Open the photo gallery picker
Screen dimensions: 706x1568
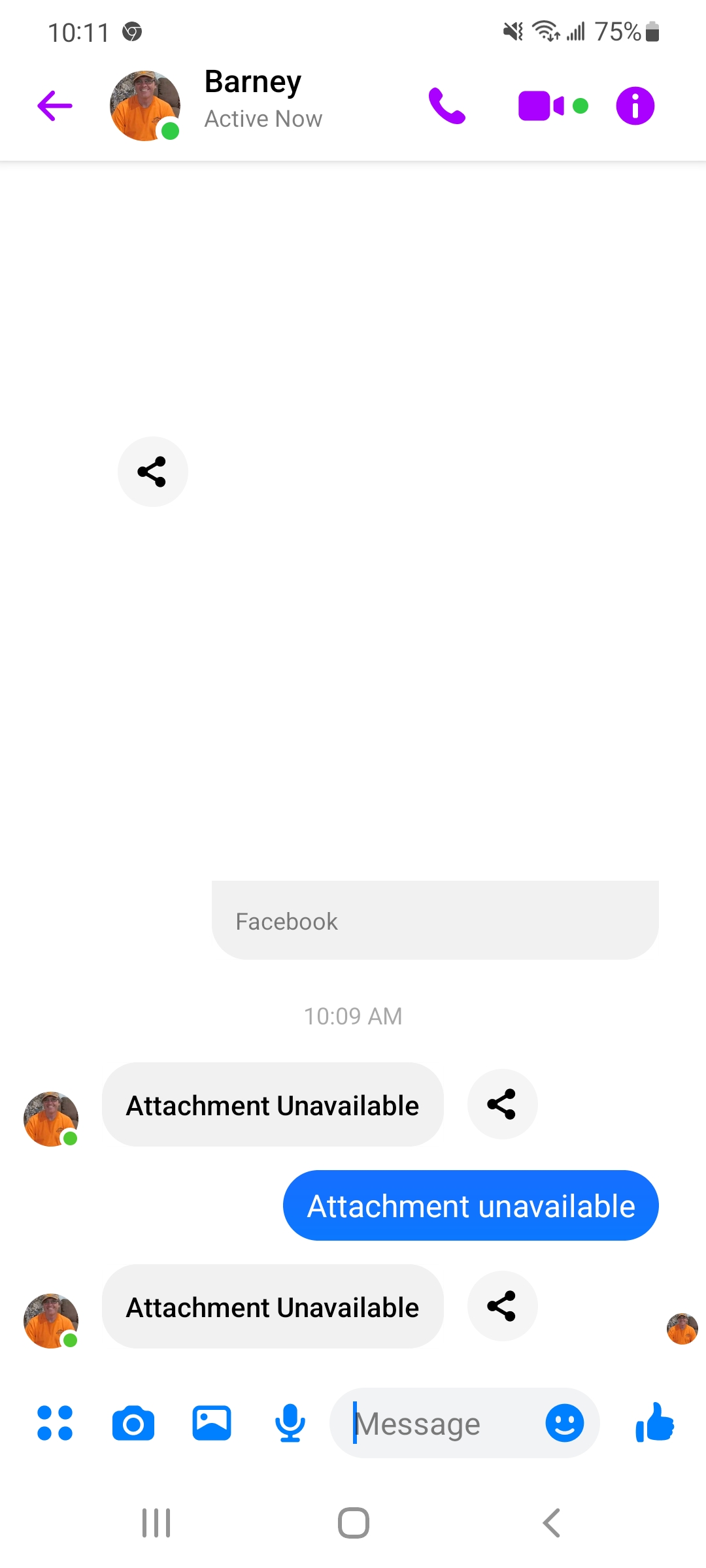[x=212, y=1423]
